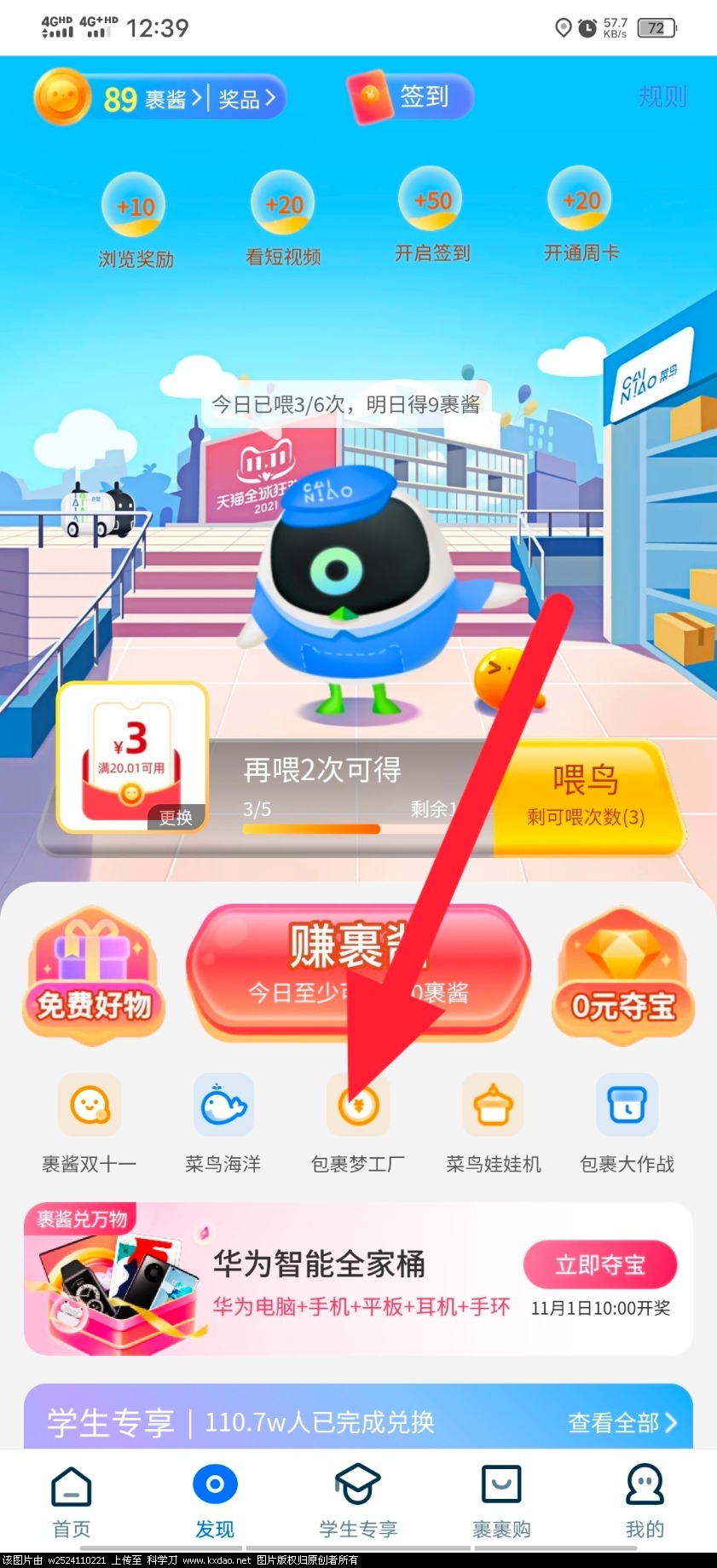The width and height of the screenshot is (717, 1568).
Task: Switch to the 我的 tab
Action: point(645,1501)
